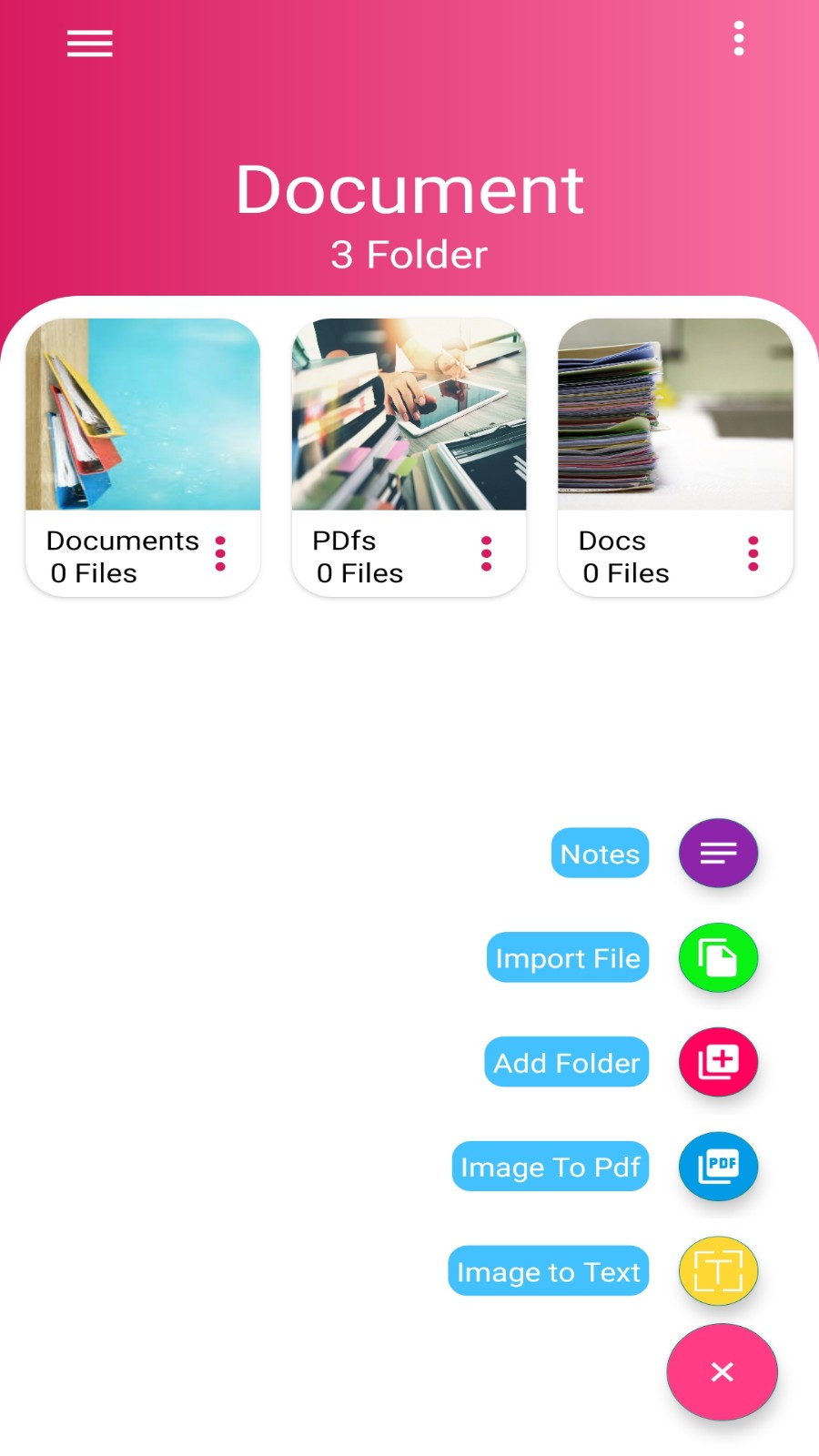Viewport: 819px width, 1456px height.
Task: Close the floating action menu
Action: (722, 1371)
